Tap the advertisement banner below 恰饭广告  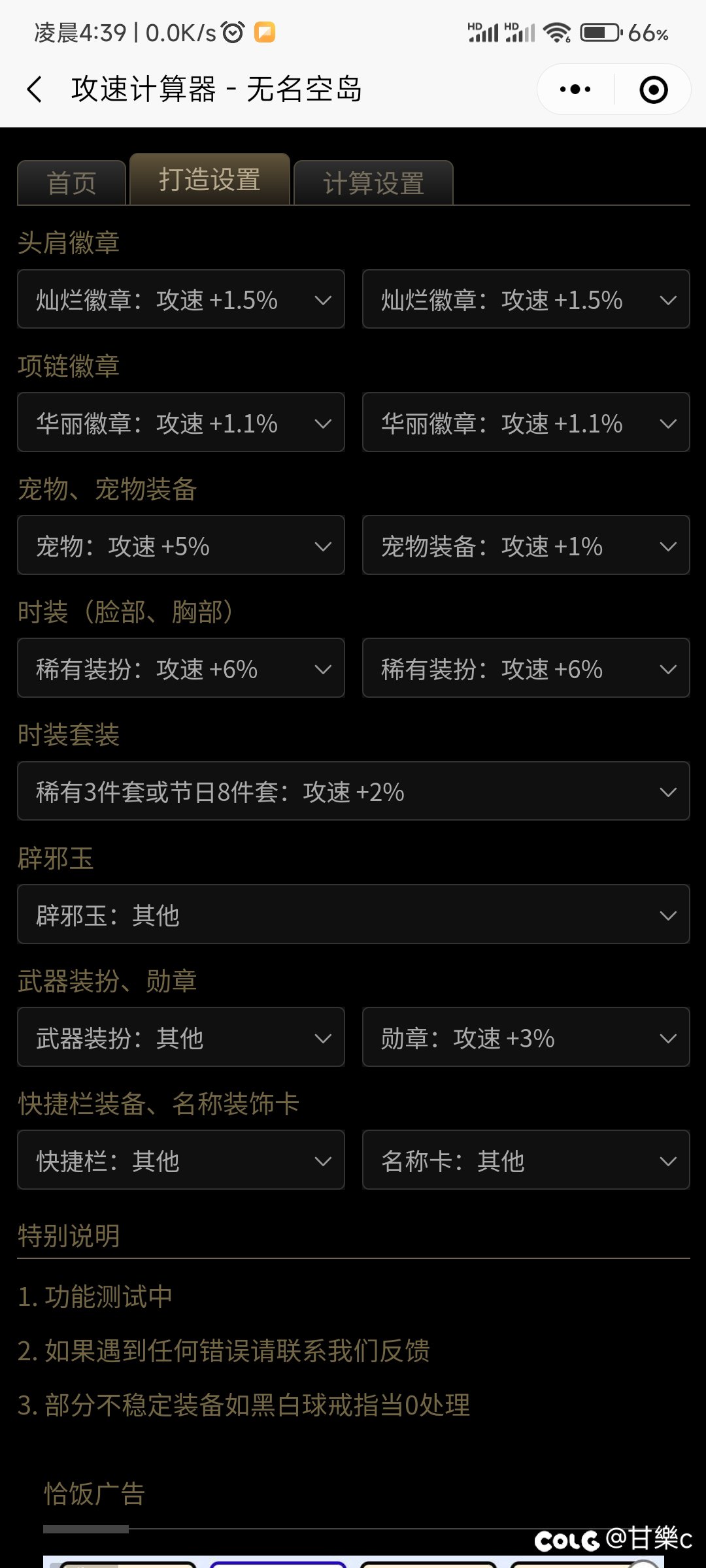tap(353, 1561)
